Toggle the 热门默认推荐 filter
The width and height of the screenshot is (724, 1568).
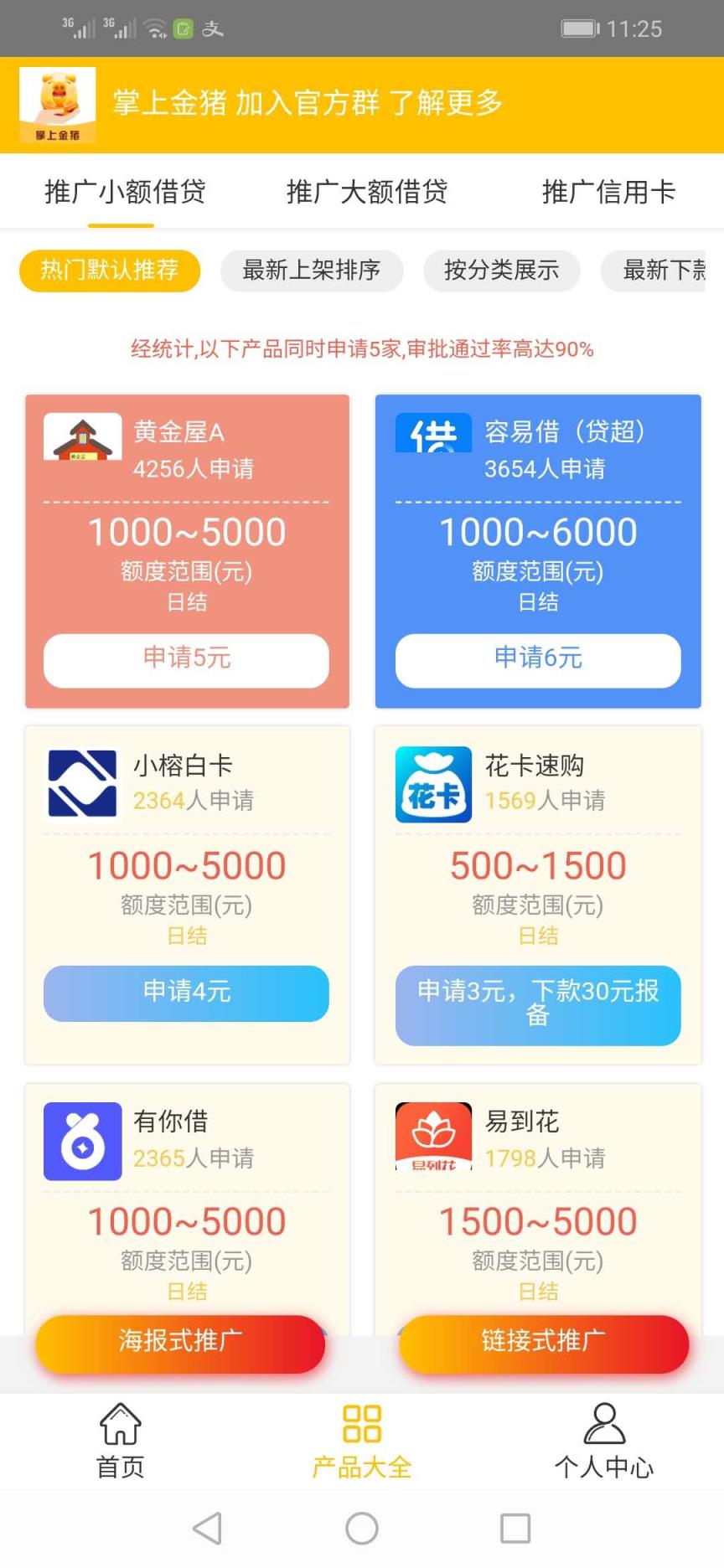[109, 271]
